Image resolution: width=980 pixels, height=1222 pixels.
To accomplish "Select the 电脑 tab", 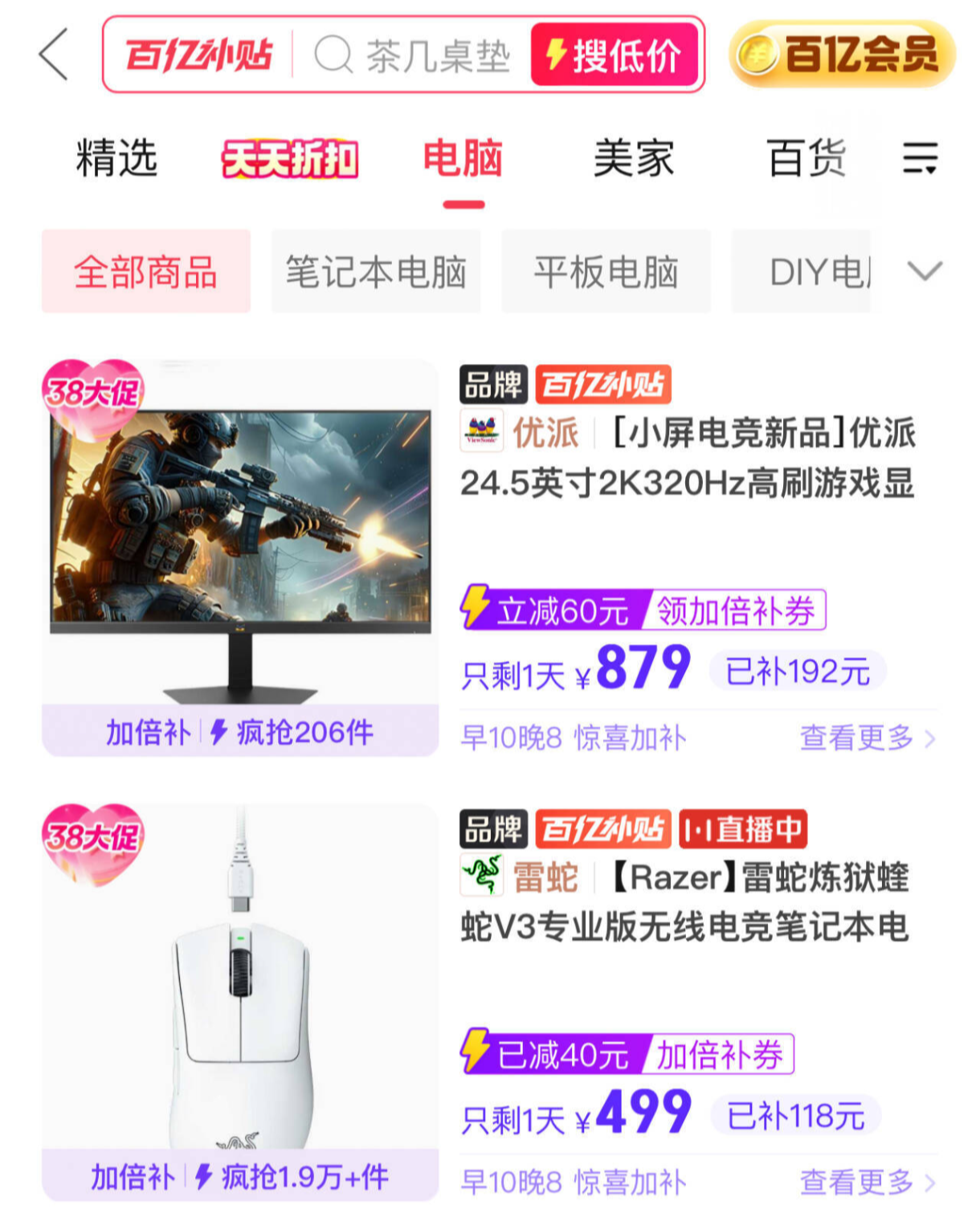I will [x=463, y=158].
